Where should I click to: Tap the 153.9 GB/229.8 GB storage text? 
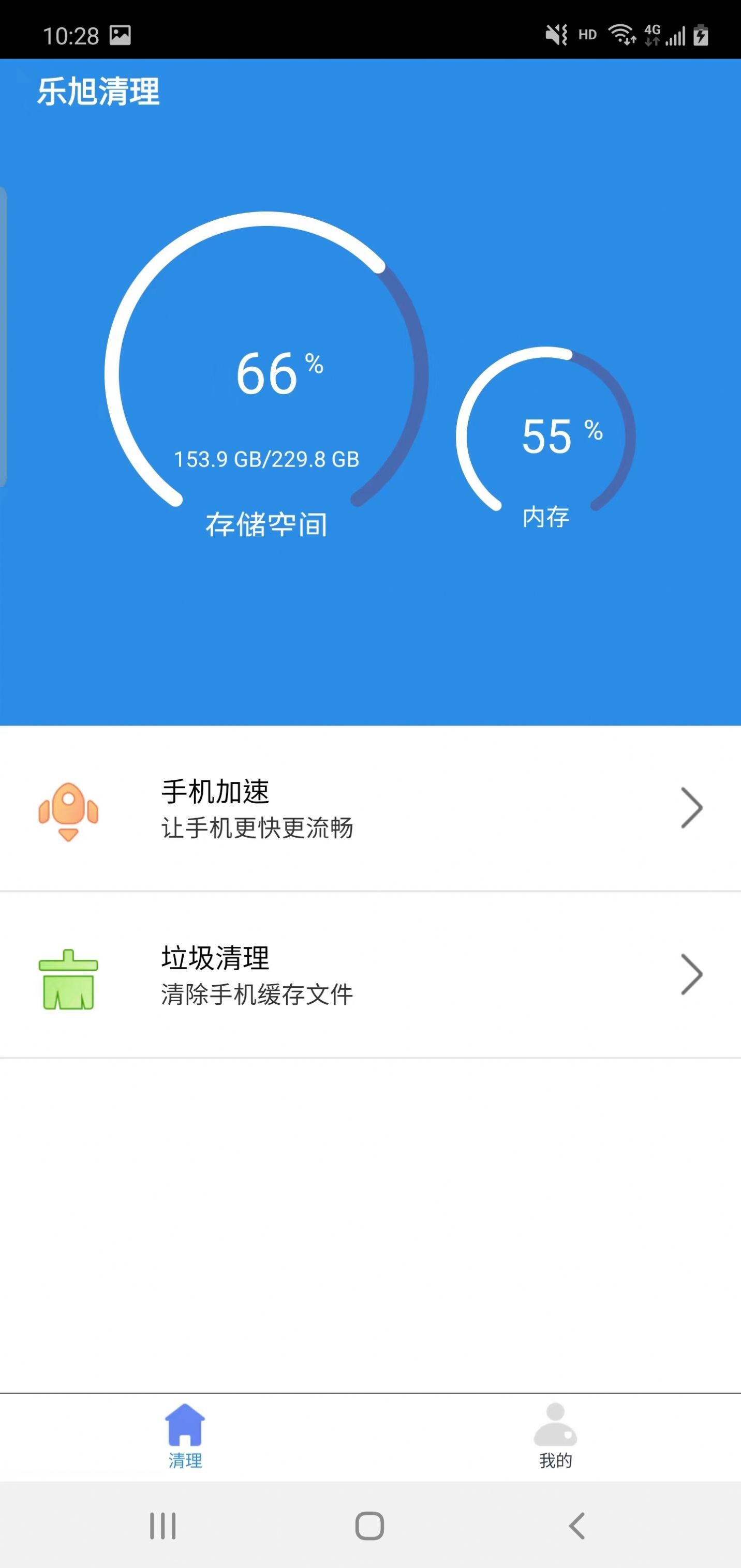tap(266, 460)
